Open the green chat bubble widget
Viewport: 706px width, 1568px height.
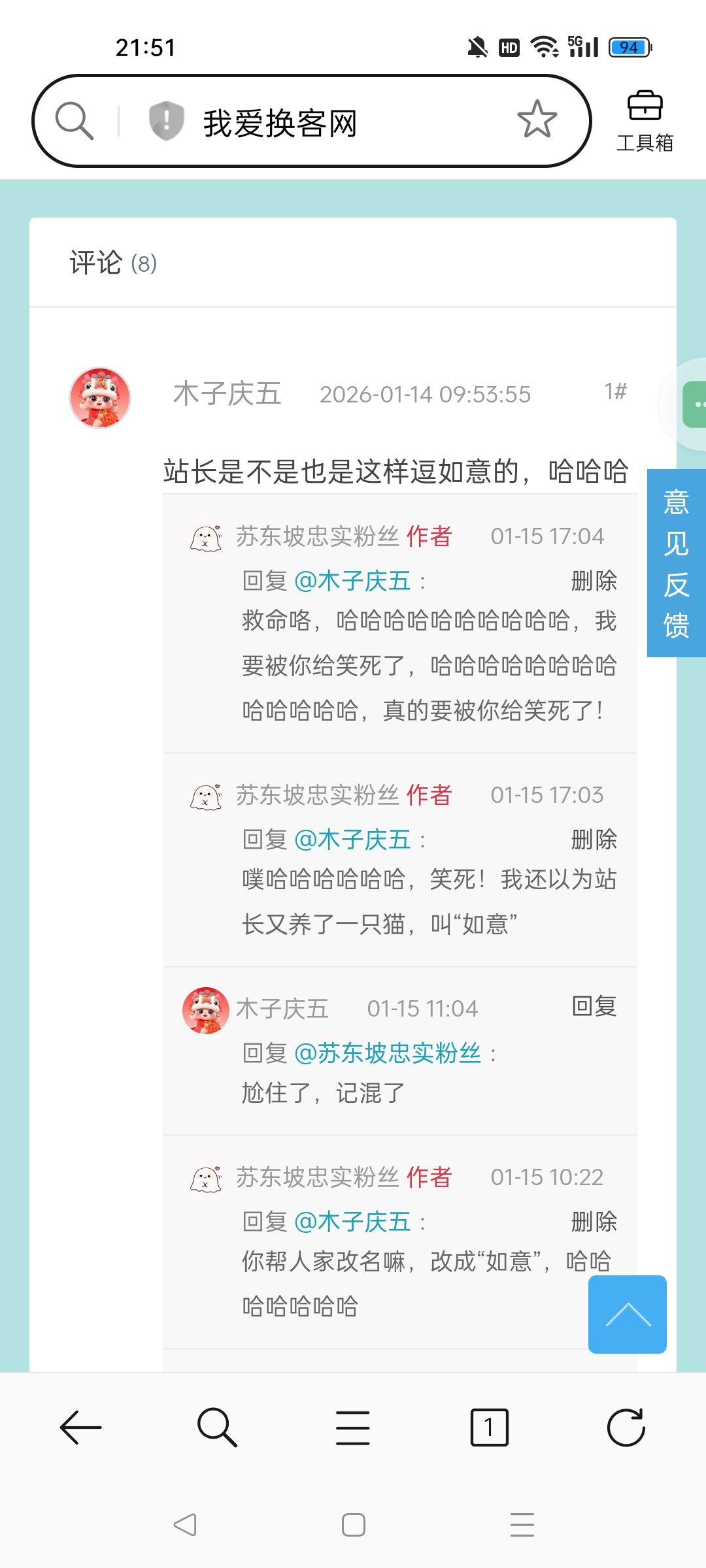click(x=694, y=404)
